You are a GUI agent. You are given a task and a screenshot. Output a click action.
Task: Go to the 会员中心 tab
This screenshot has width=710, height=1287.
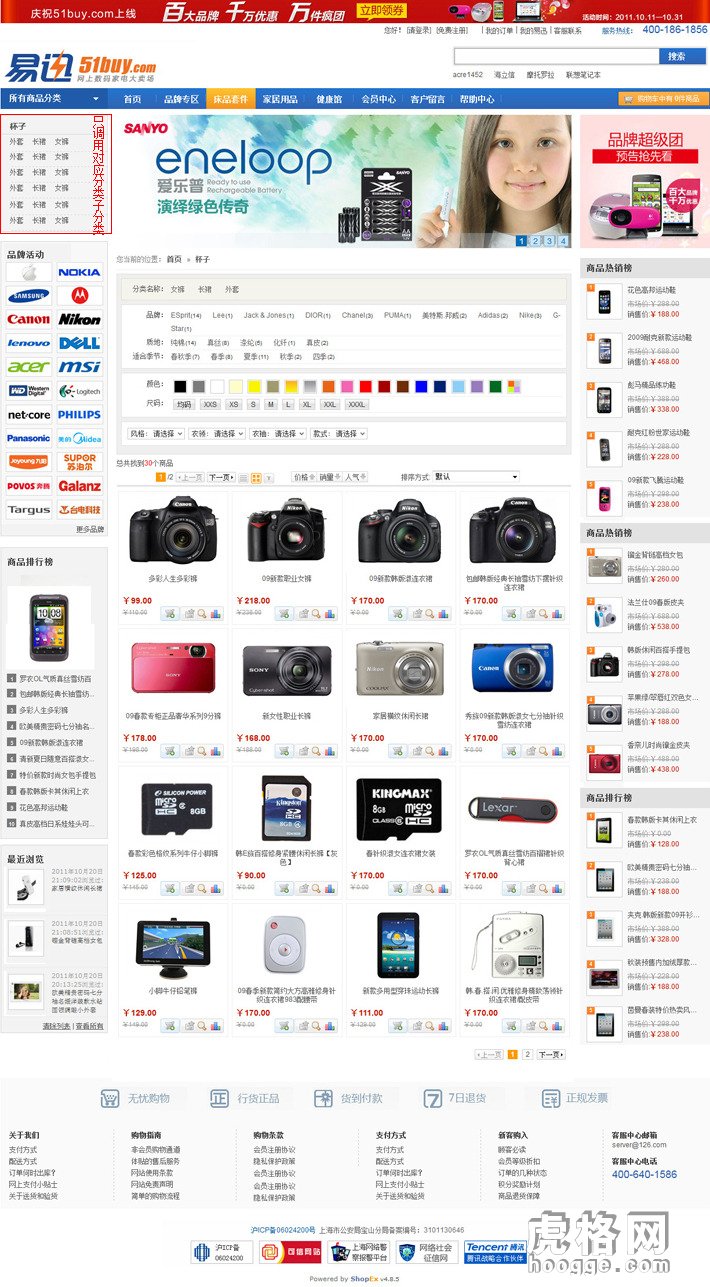[x=378, y=99]
